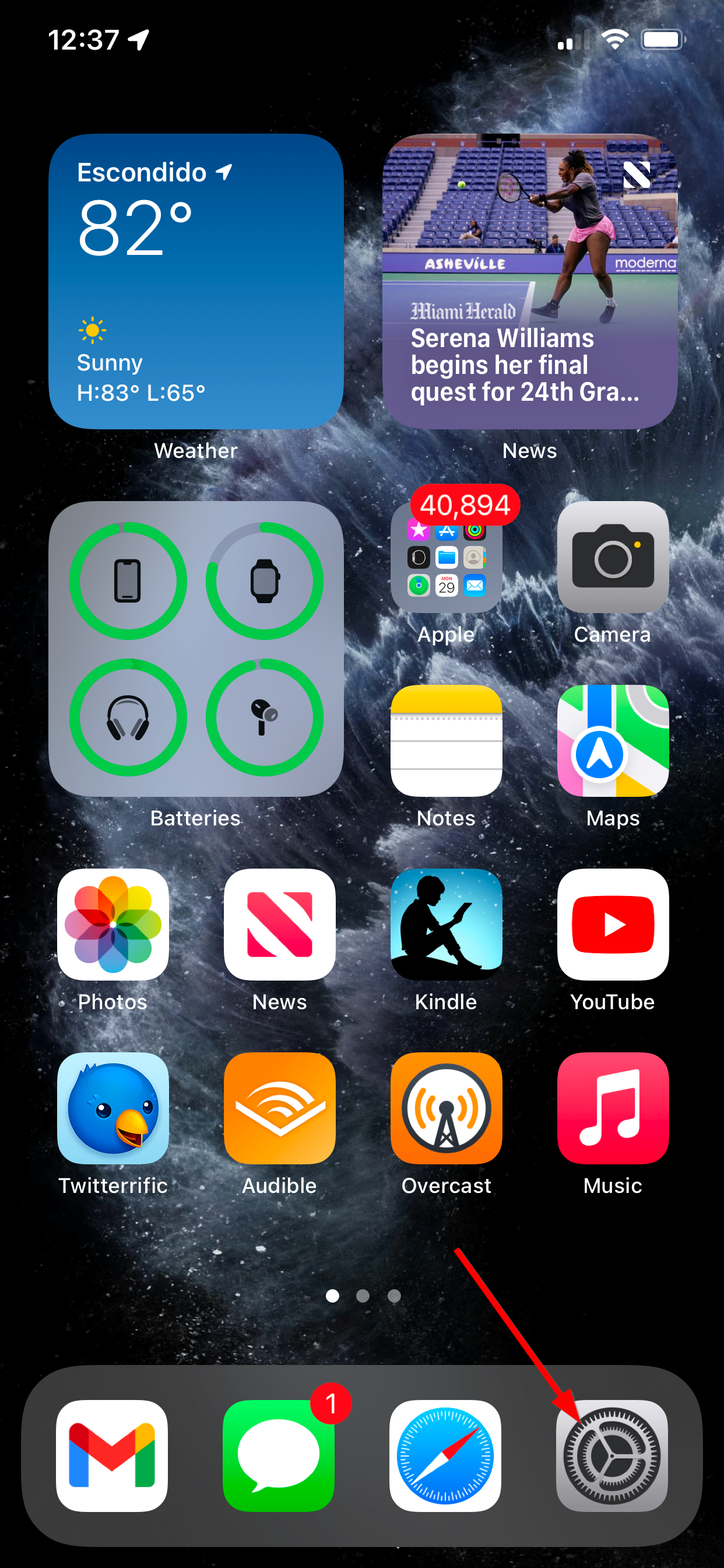
Task: Launch the Music app
Action: (613, 1108)
